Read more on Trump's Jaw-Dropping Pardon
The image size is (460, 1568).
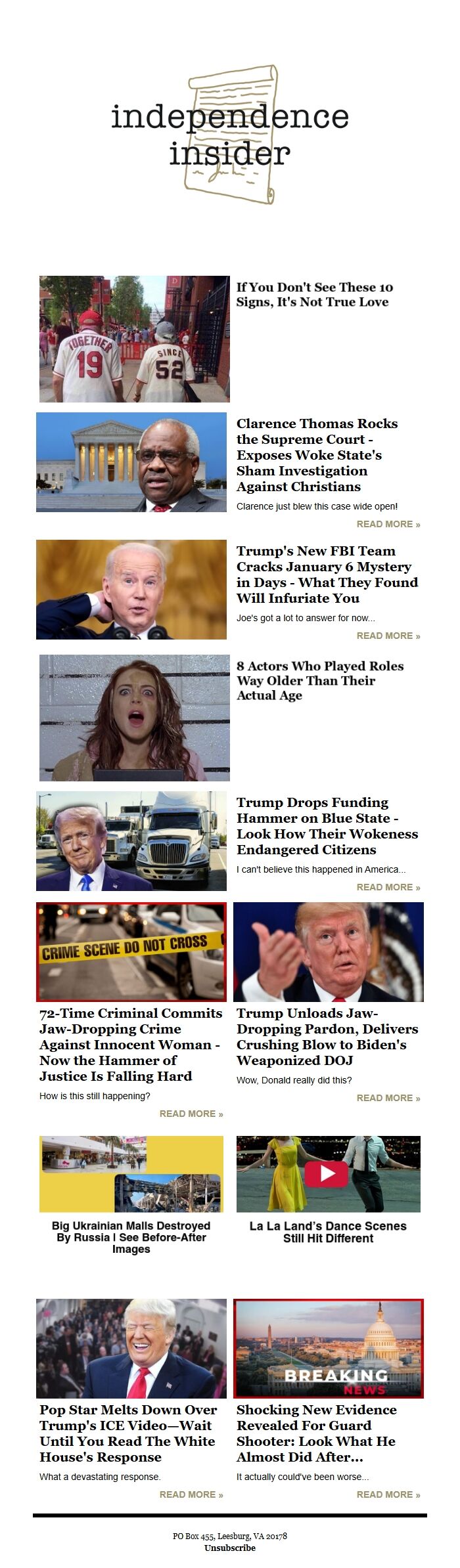point(388,1098)
